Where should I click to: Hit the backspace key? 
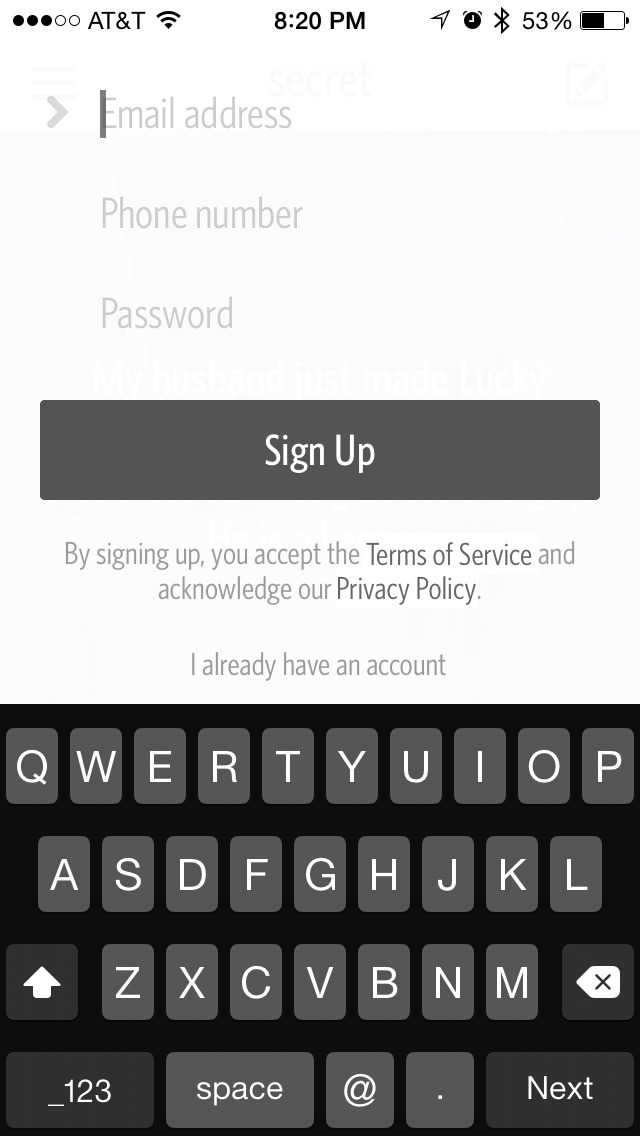(598, 983)
